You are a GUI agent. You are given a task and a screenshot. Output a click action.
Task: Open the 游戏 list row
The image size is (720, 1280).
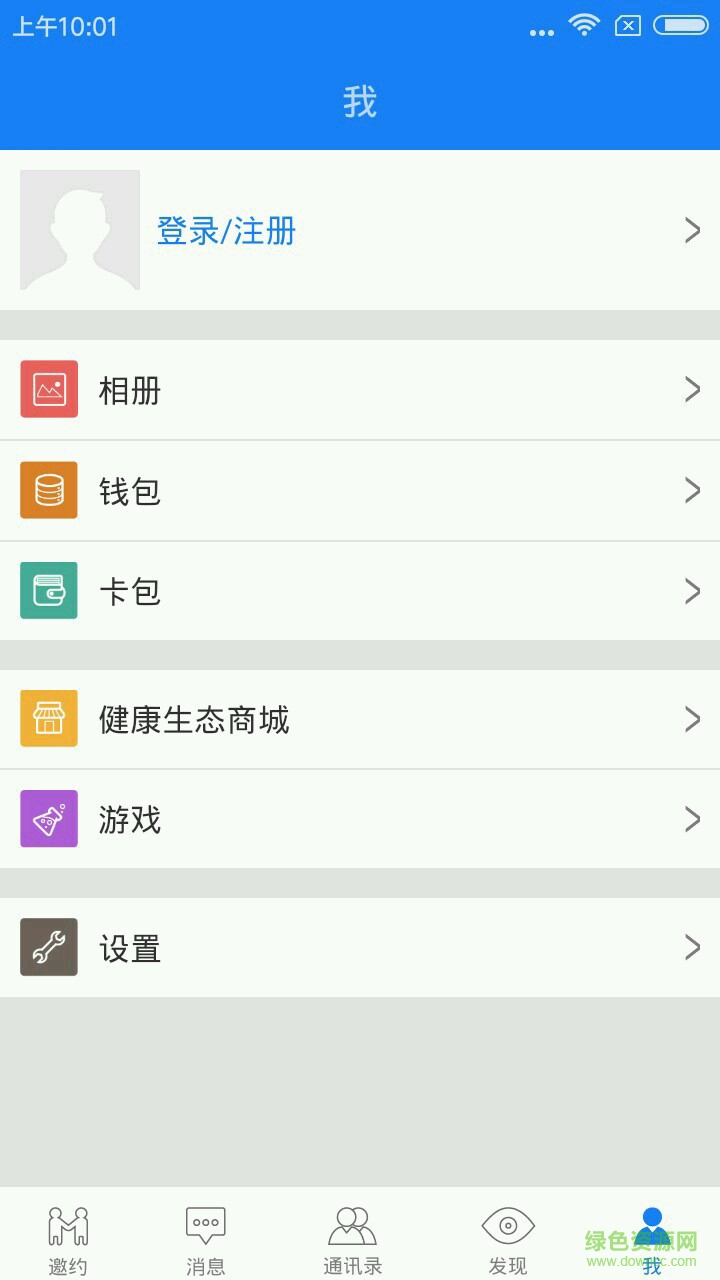click(360, 818)
